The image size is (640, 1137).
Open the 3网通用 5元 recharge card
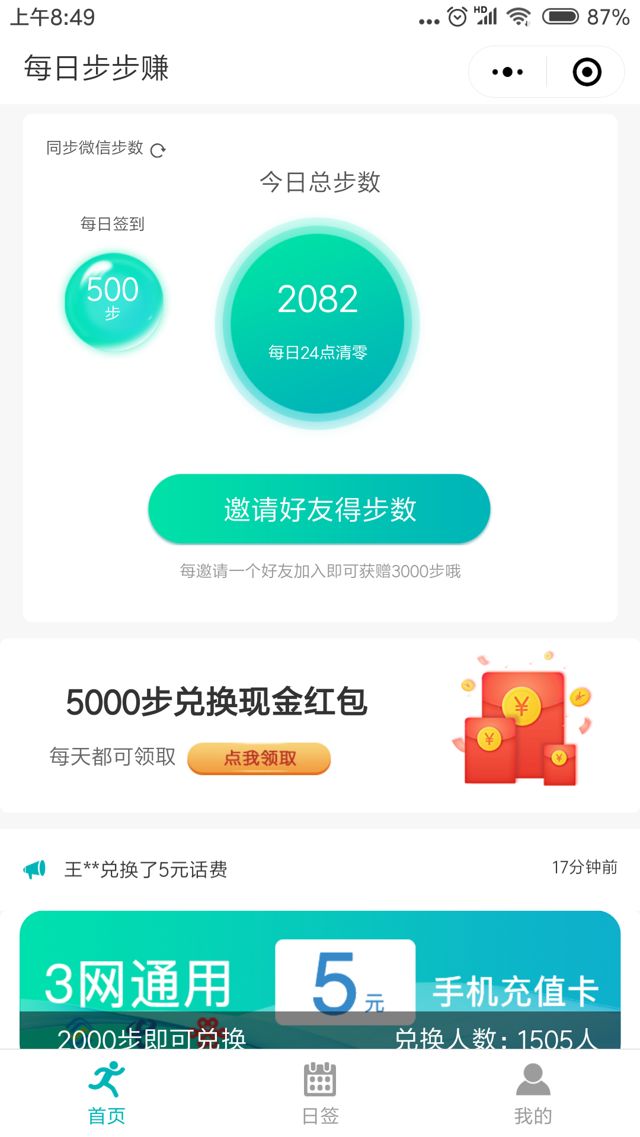pyautogui.click(x=320, y=980)
